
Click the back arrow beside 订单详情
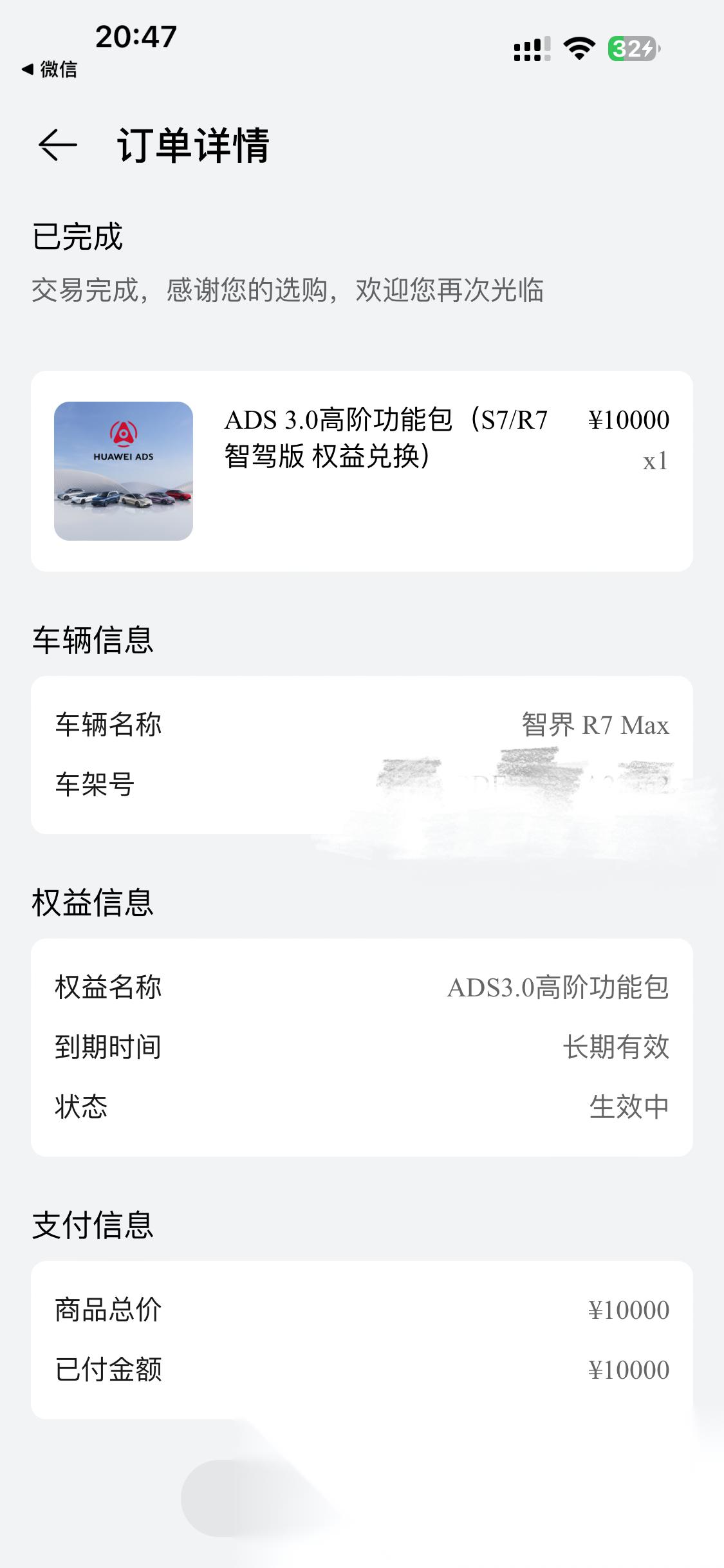point(57,147)
